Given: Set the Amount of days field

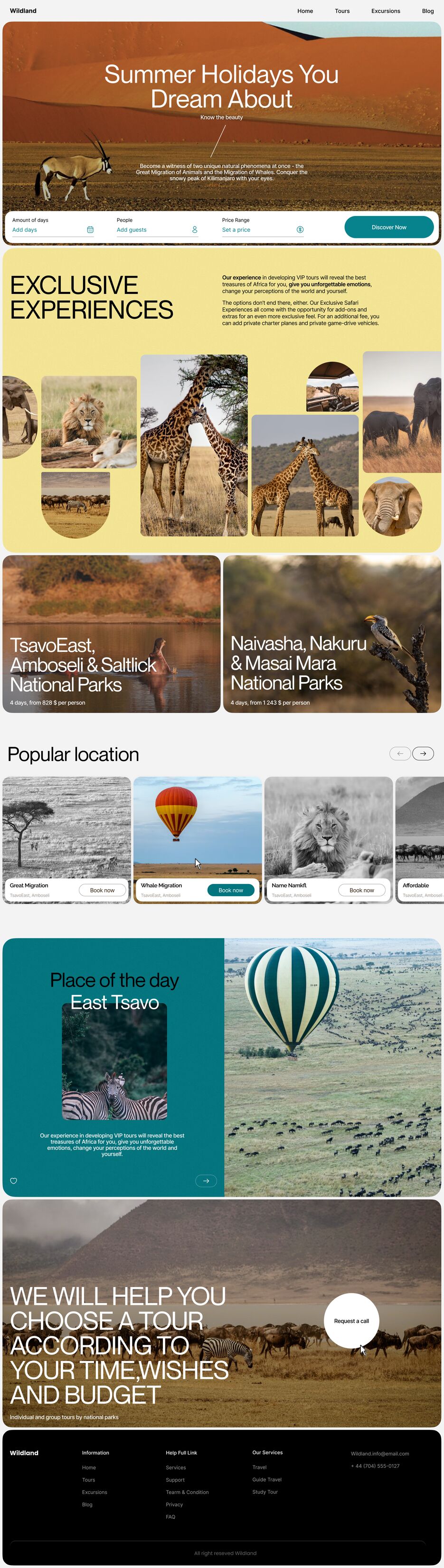Looking at the screenshot, I should pos(52,229).
